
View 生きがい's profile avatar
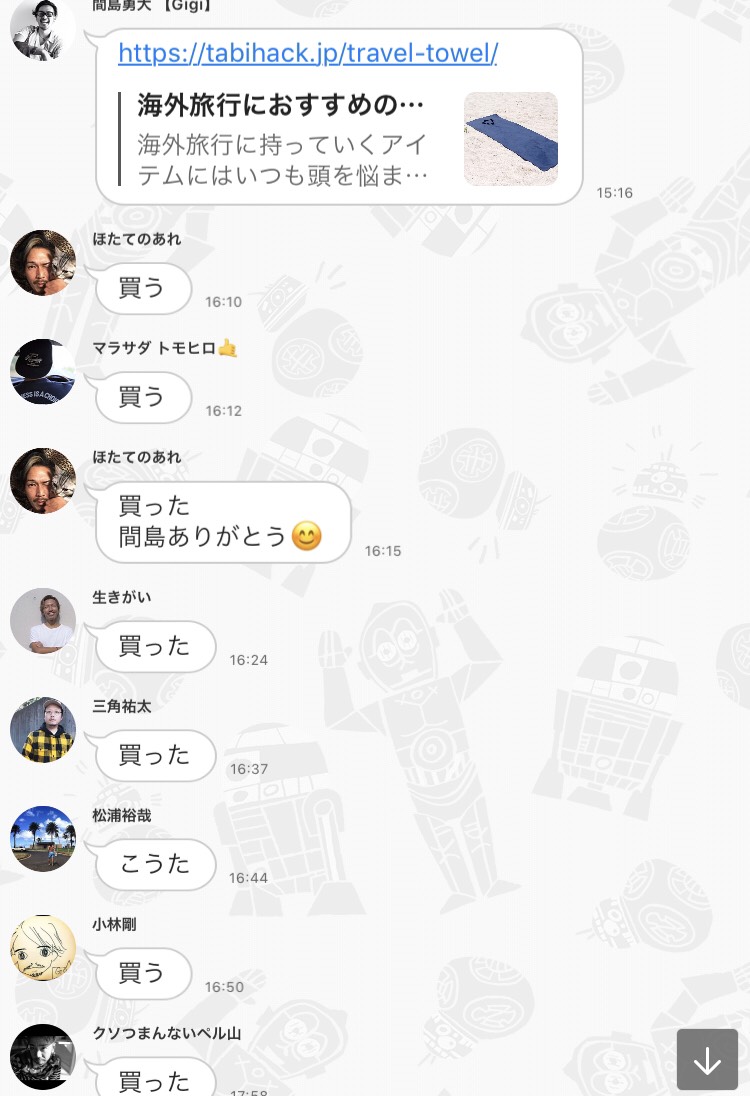pyautogui.click(x=42, y=621)
